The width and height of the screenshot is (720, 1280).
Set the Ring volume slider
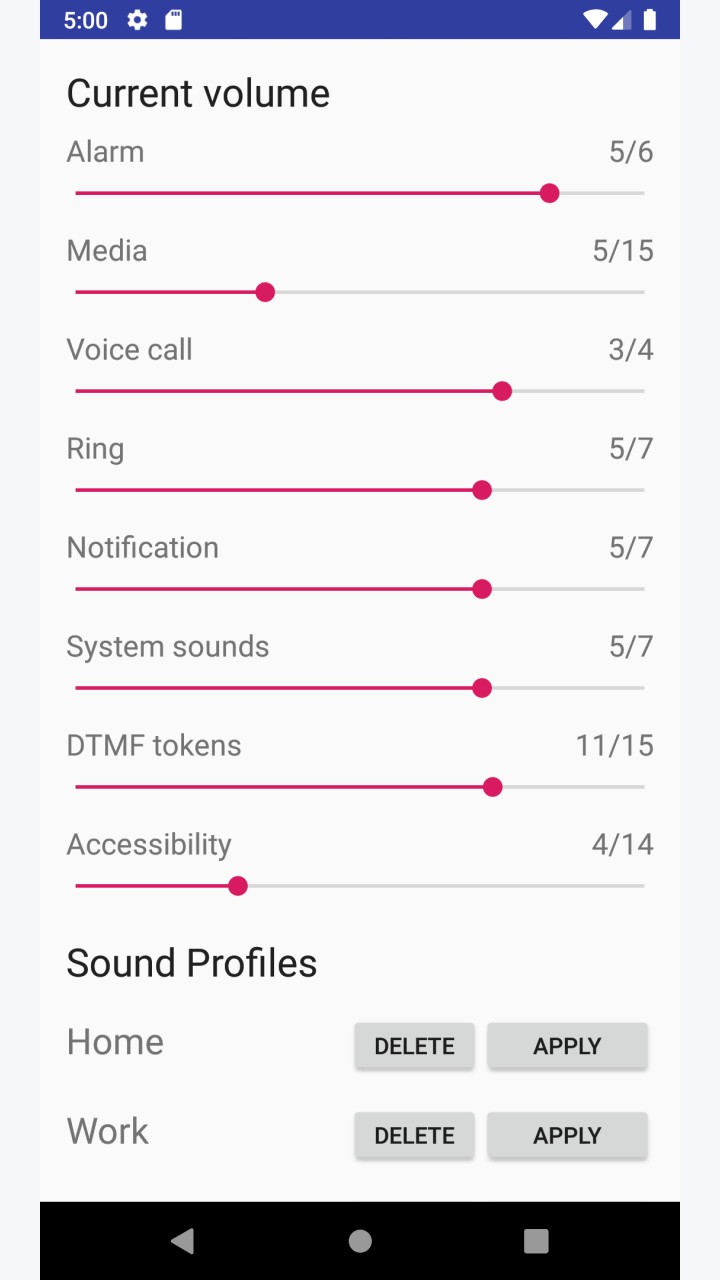pyautogui.click(x=360, y=490)
